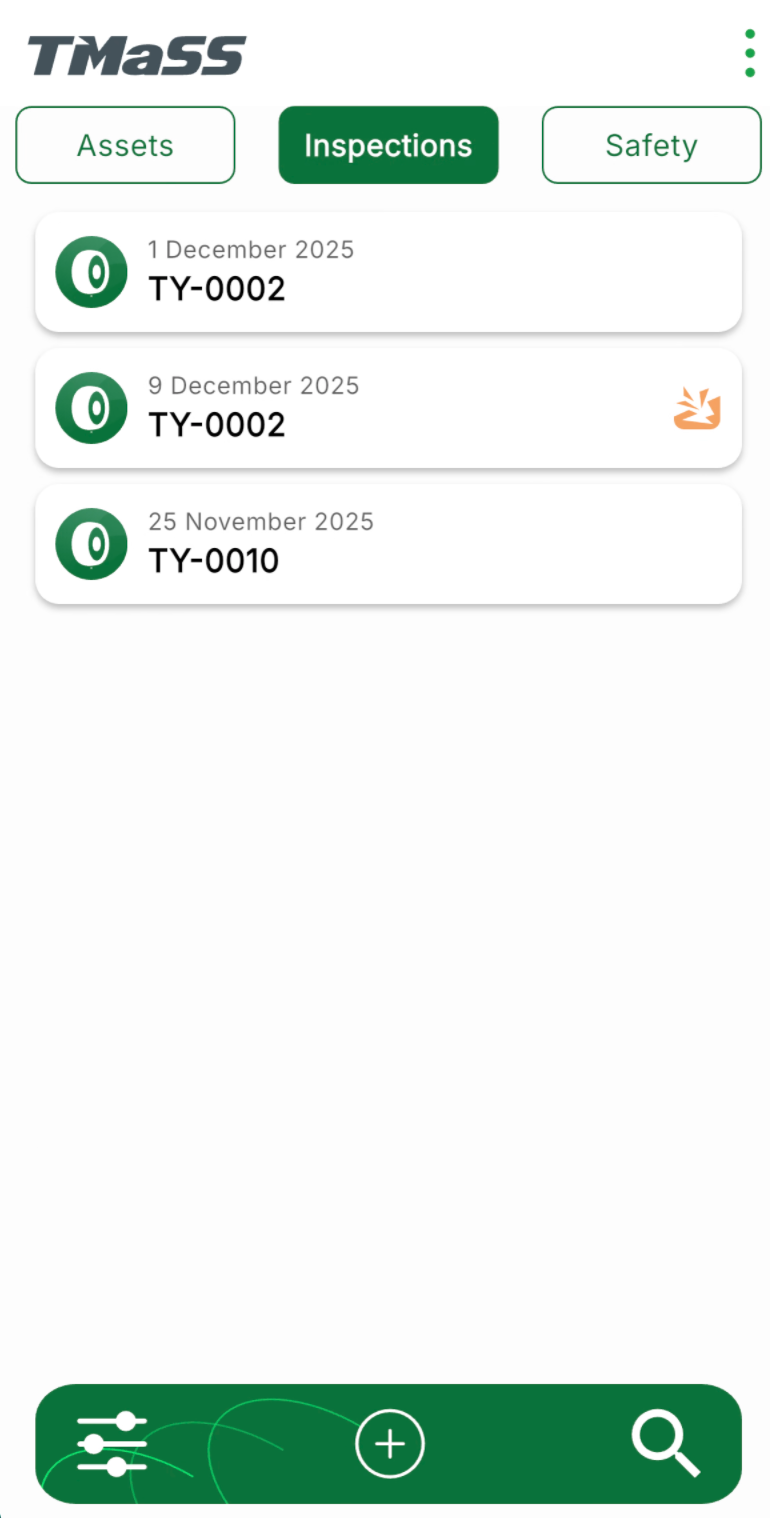The height and width of the screenshot is (1518, 770).
Task: Switch to the Assets tab
Action: 125,145
